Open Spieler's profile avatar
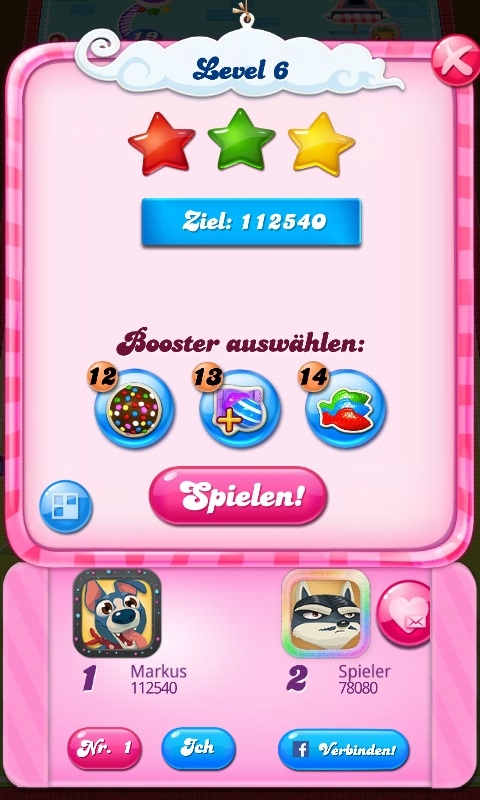Viewport: 480px width, 800px height. click(x=326, y=613)
